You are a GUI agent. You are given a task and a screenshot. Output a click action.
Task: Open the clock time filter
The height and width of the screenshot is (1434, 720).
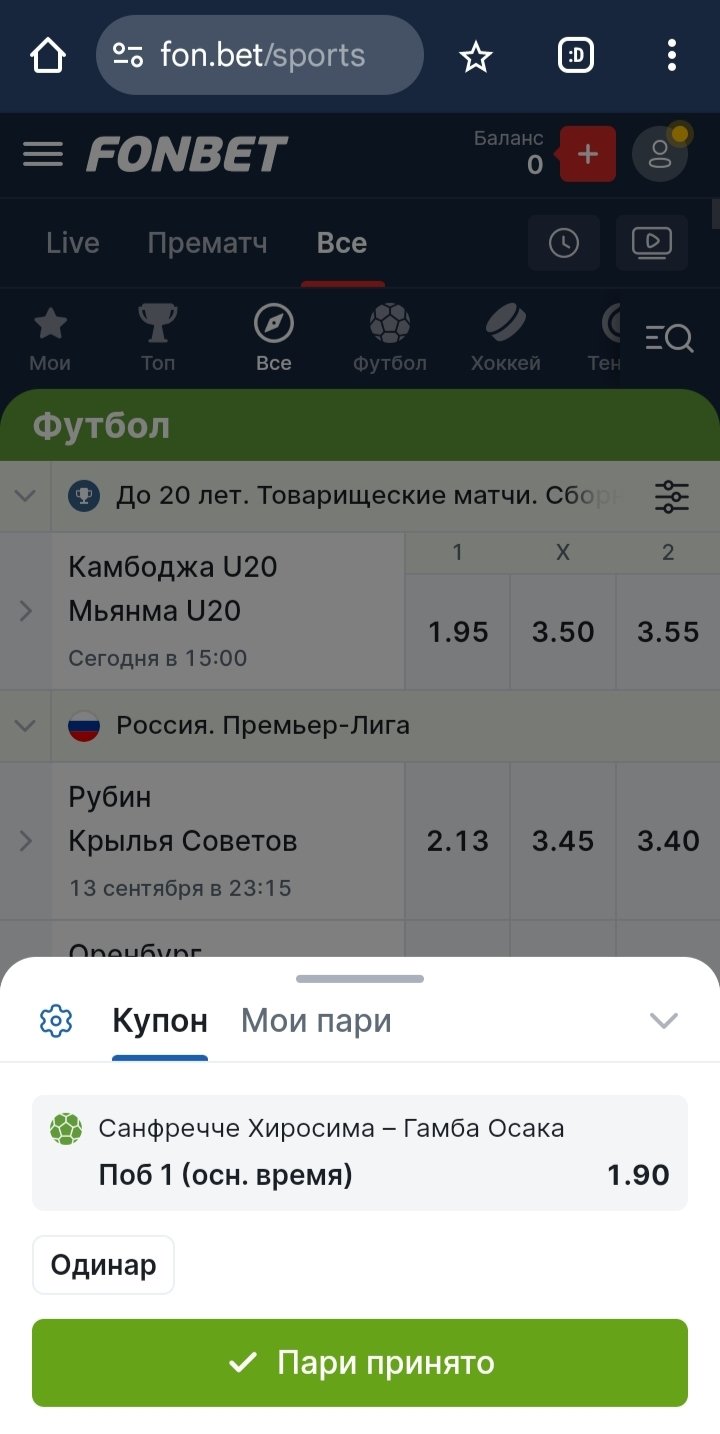564,243
